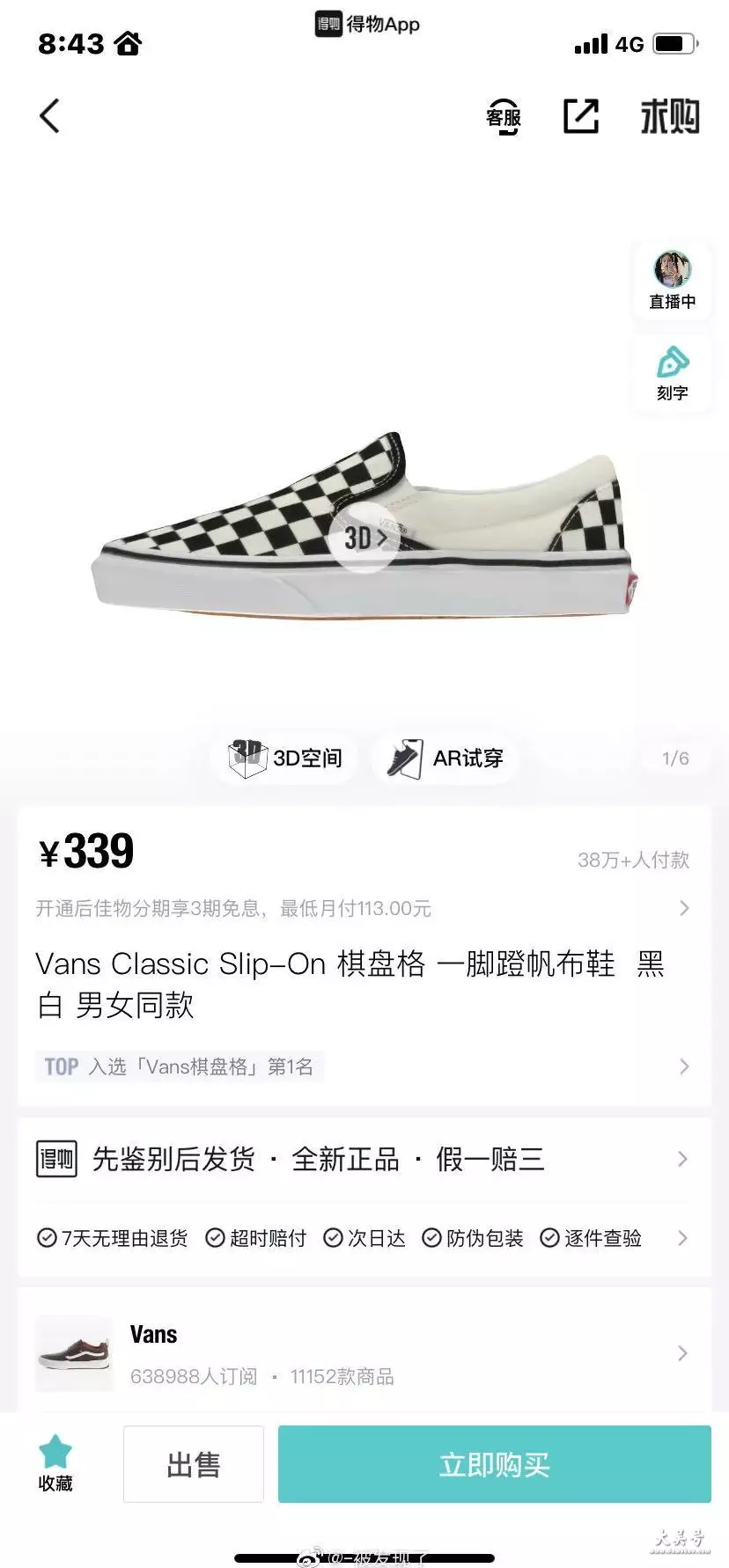Tap 立即购买 to buy now
The image size is (729, 1568).
pos(495,1464)
